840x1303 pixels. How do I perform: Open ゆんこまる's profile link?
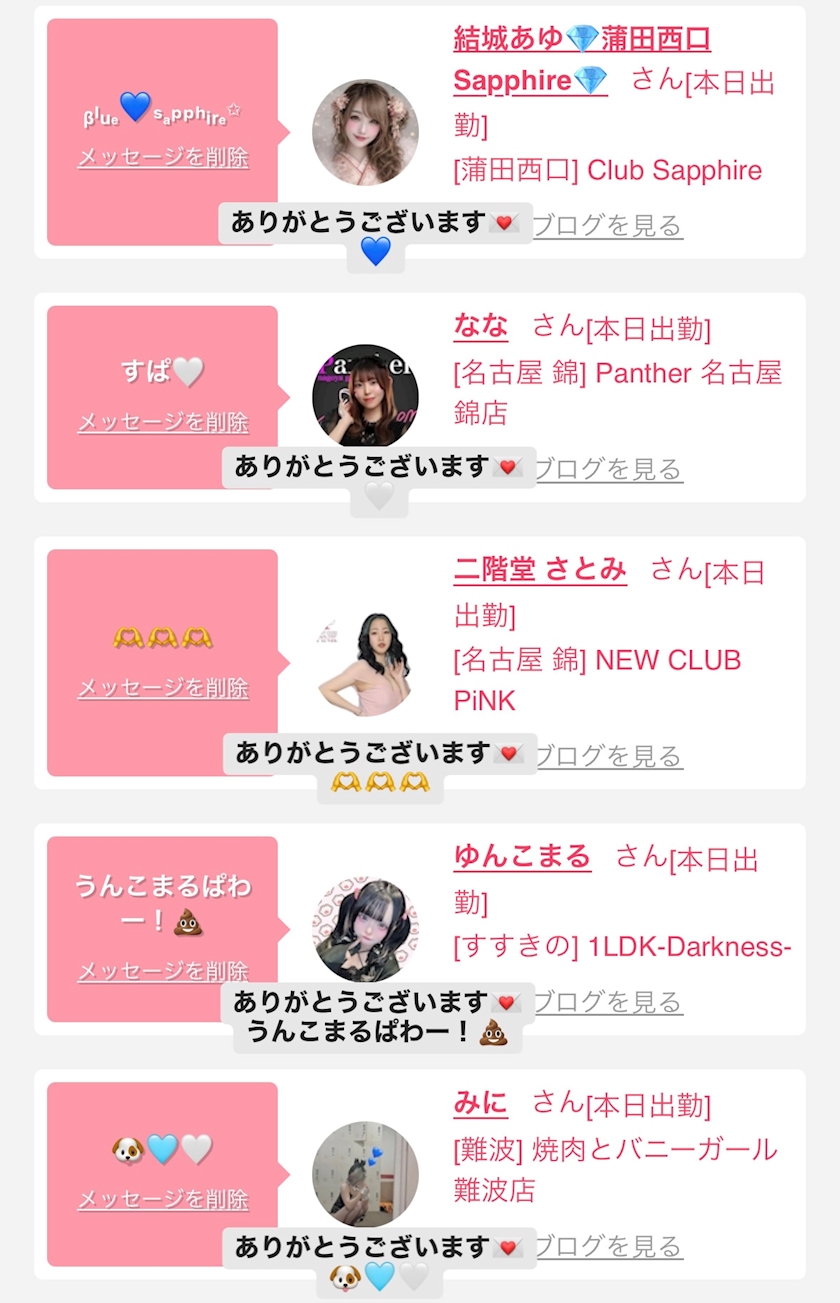(x=522, y=857)
